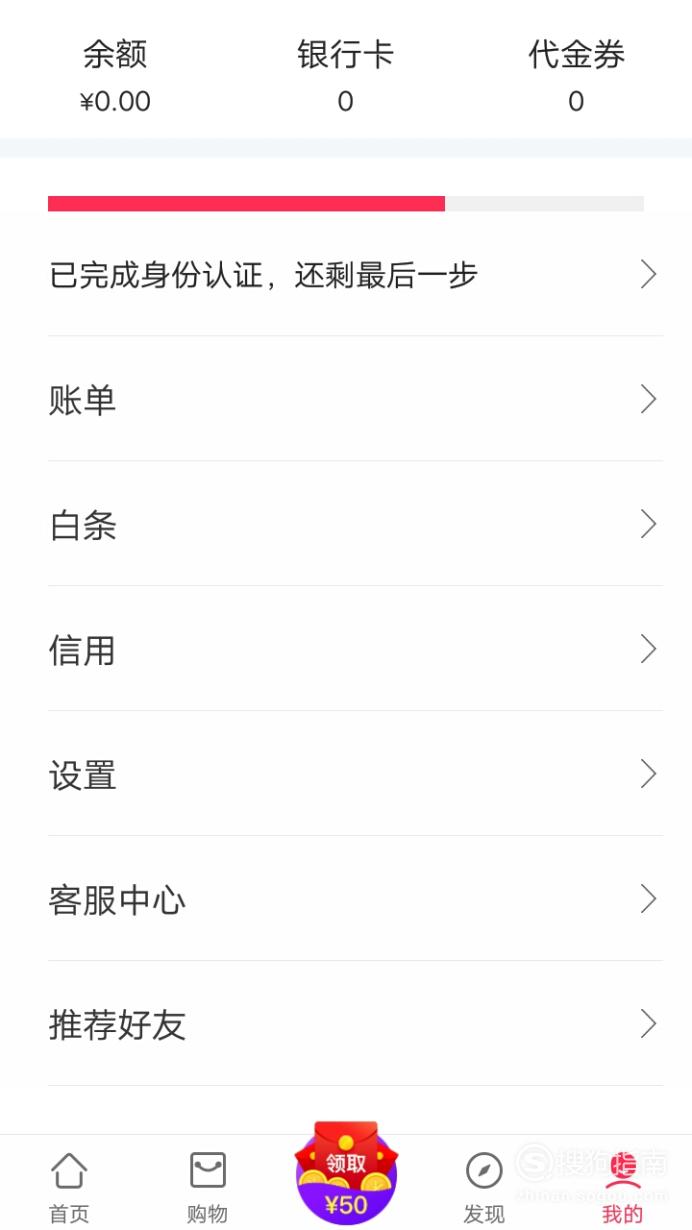This screenshot has height=1230, width=692.
Task: Switch to the 发现 discover tab
Action: [484, 1187]
